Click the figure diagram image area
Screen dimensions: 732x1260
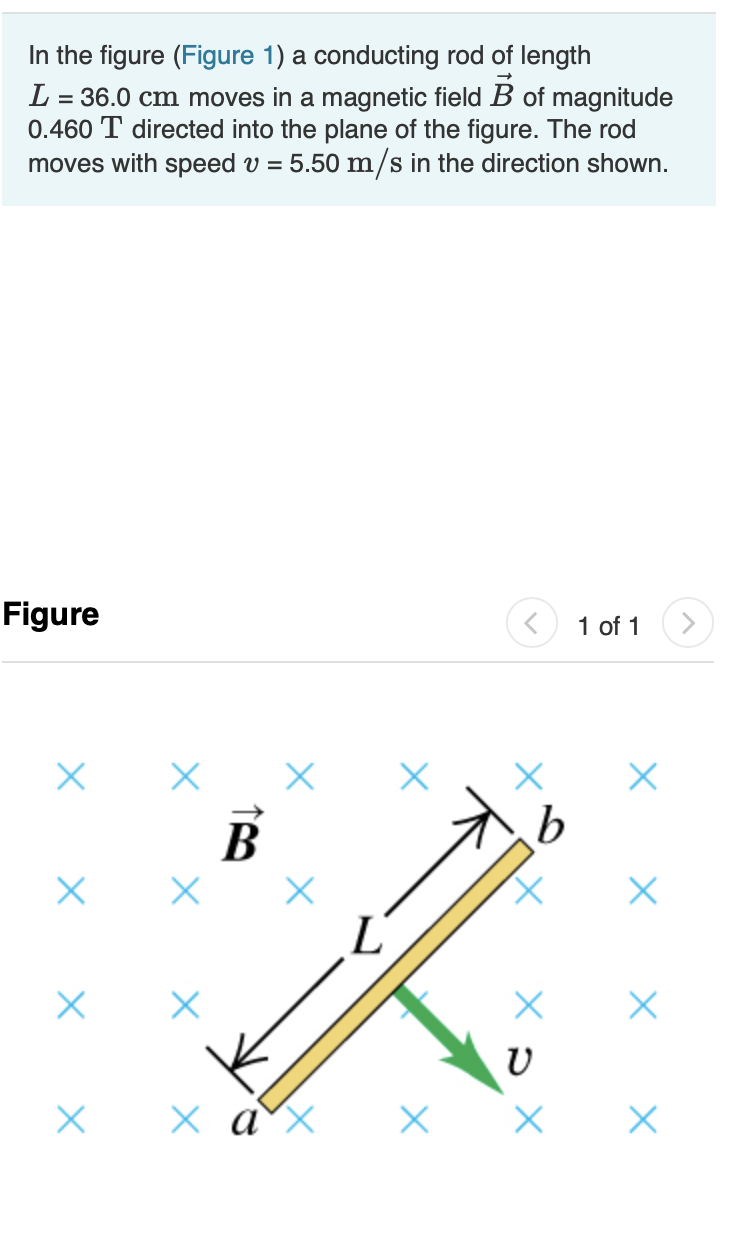point(366,950)
